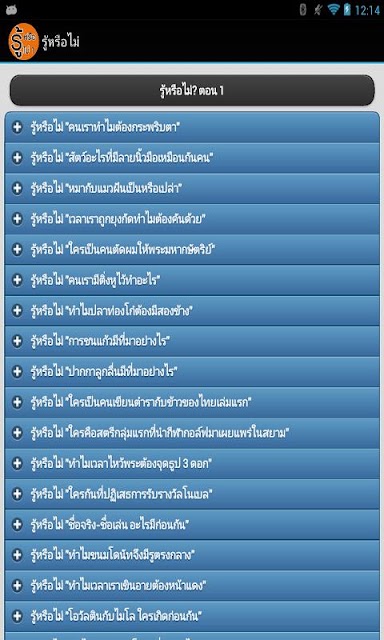This screenshot has height=640, width=384.
Task: Open "หมากับแมวฝันเป็นหรือเปล่า" entry
Action: (192, 188)
